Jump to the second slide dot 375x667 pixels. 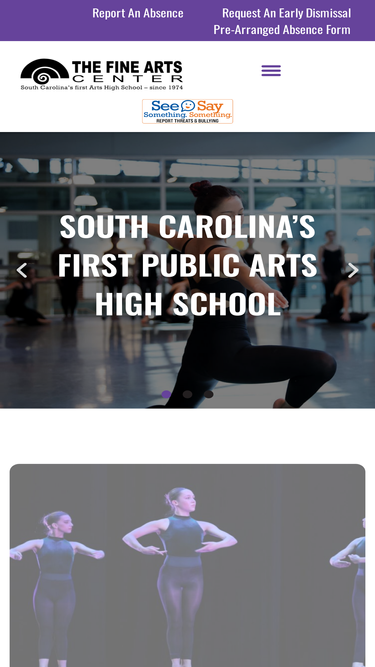188,394
